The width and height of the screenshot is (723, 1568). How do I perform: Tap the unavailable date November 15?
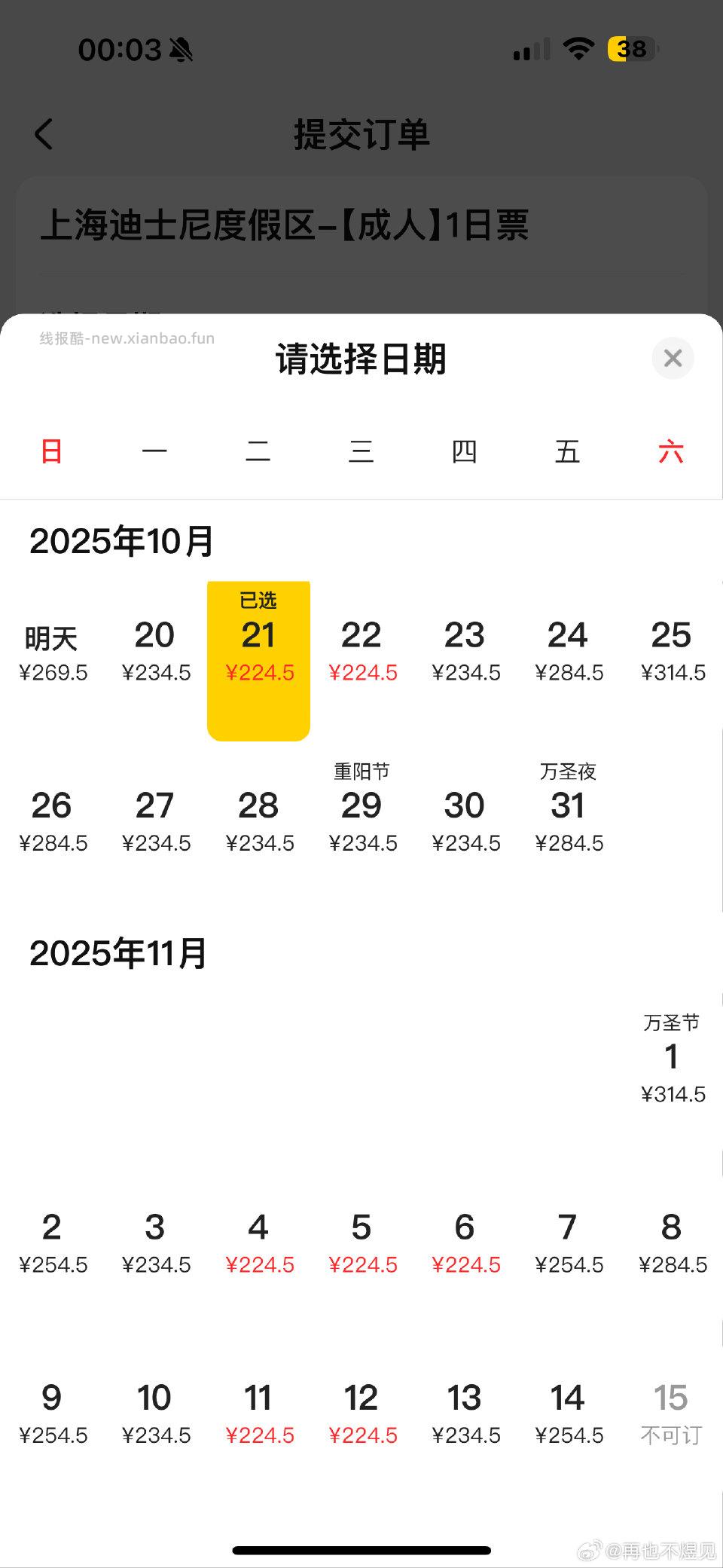click(671, 1413)
